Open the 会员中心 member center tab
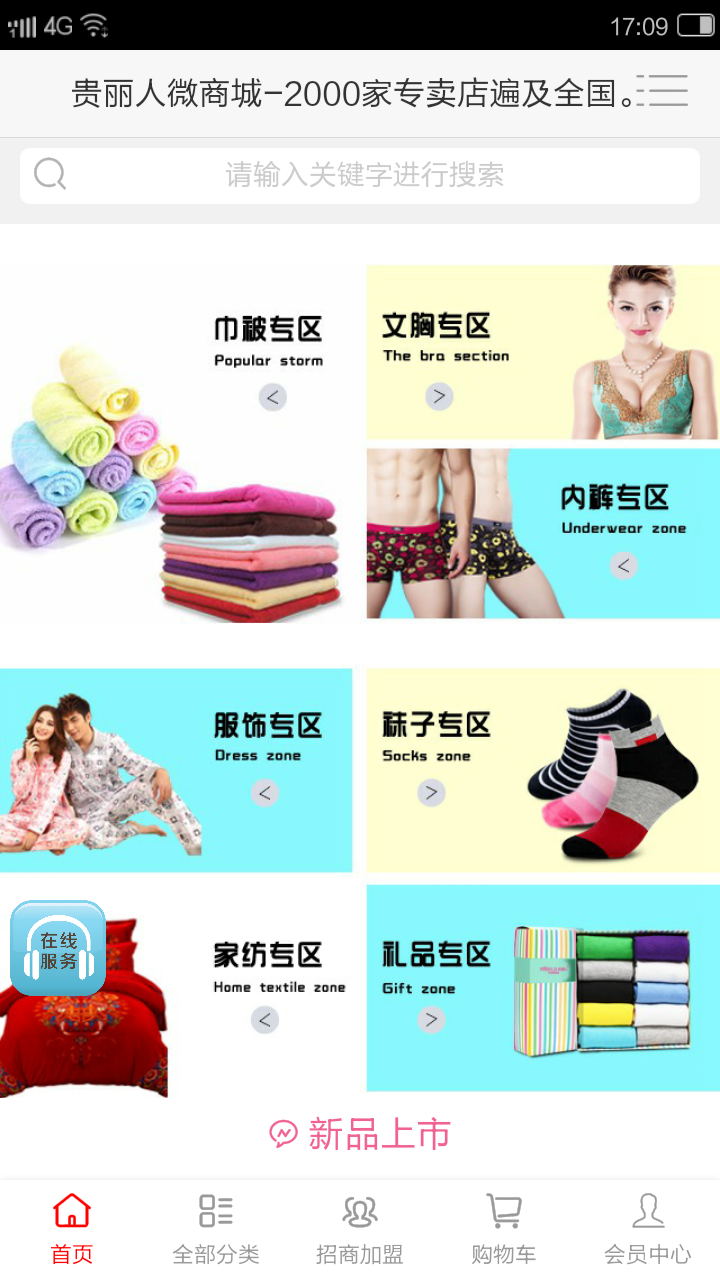This screenshot has width=720, height=1280. [647, 1229]
